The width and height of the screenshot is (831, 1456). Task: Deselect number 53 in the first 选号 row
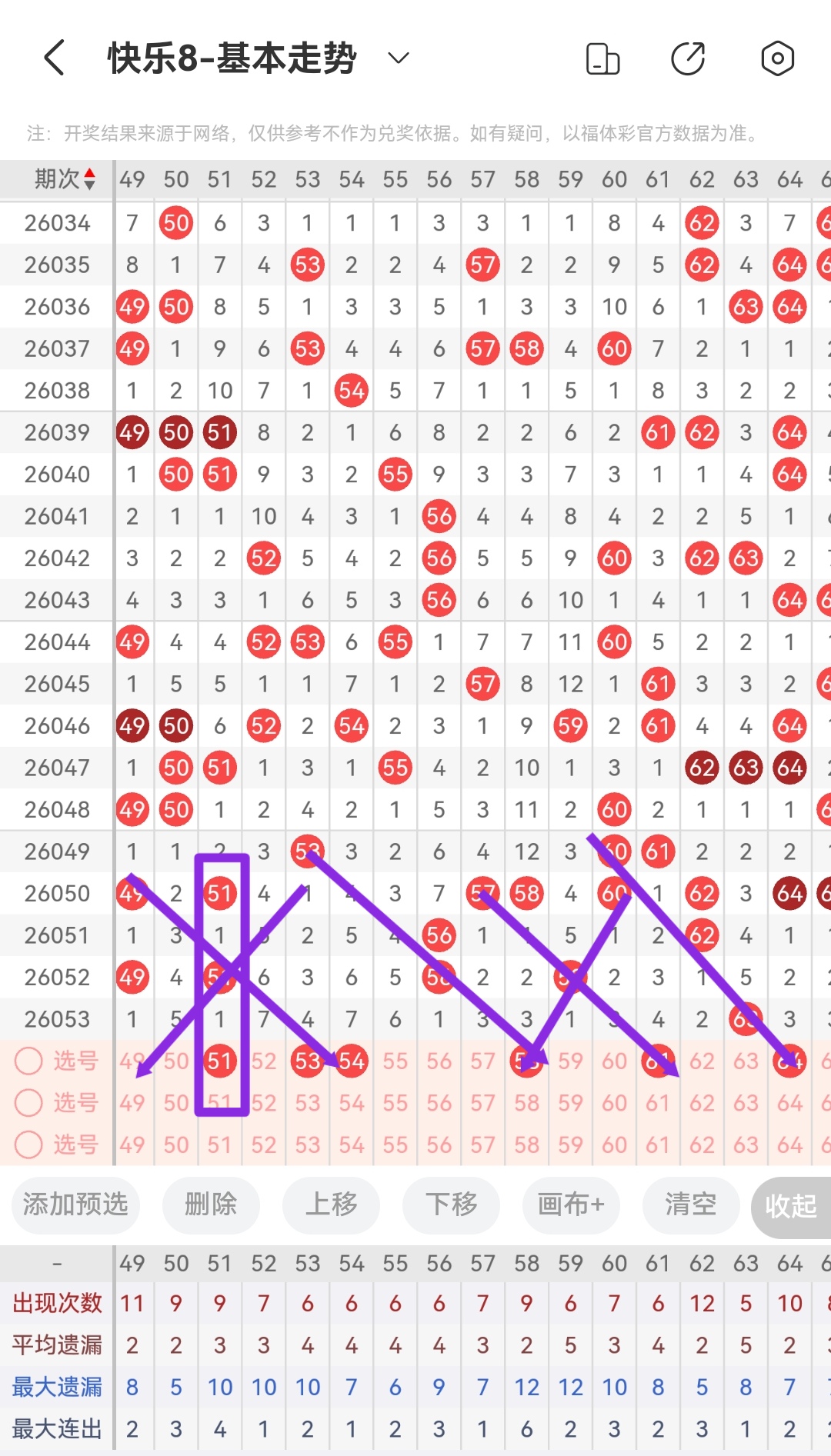pos(307,1061)
